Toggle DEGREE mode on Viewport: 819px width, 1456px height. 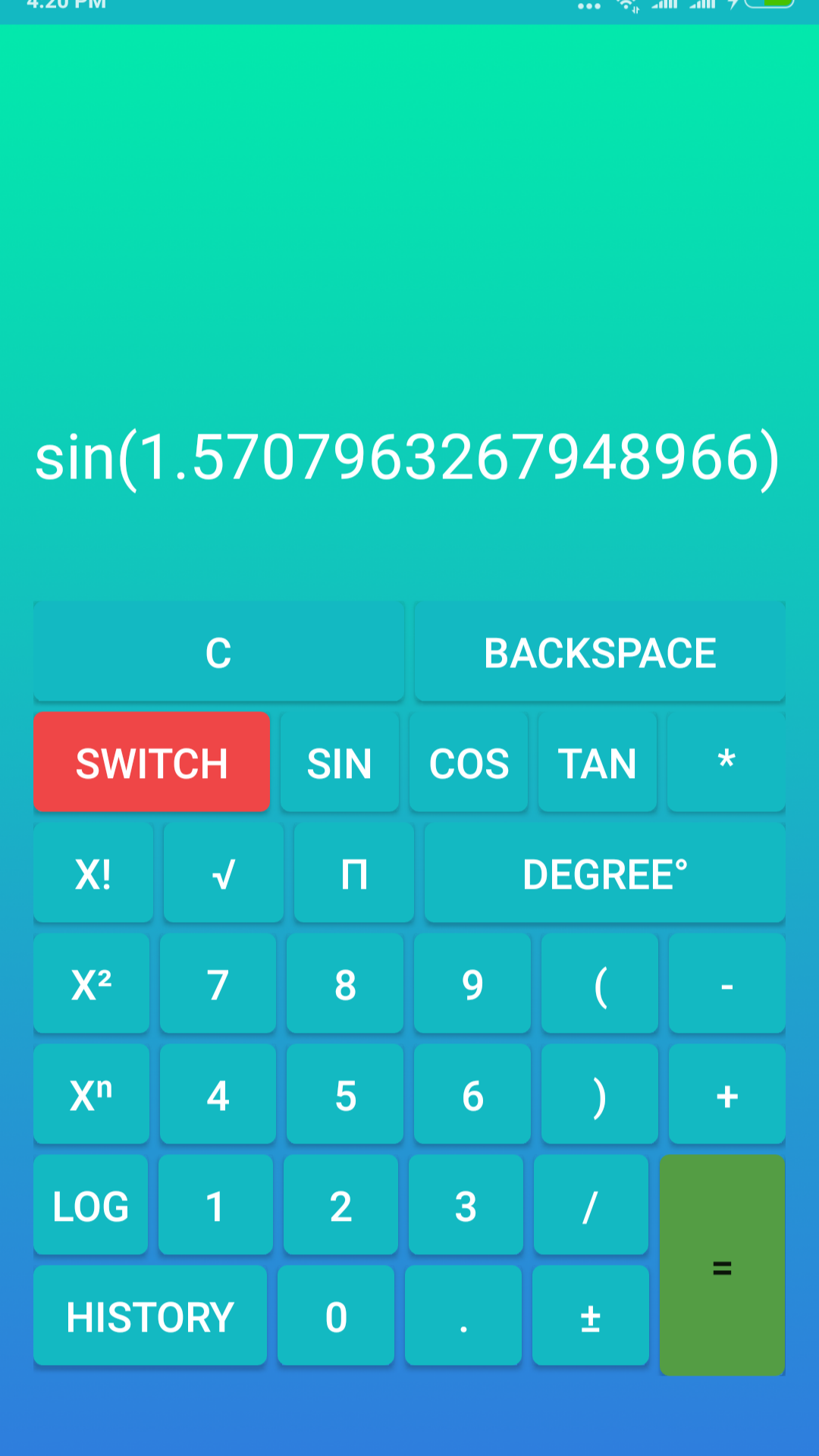[x=604, y=873]
